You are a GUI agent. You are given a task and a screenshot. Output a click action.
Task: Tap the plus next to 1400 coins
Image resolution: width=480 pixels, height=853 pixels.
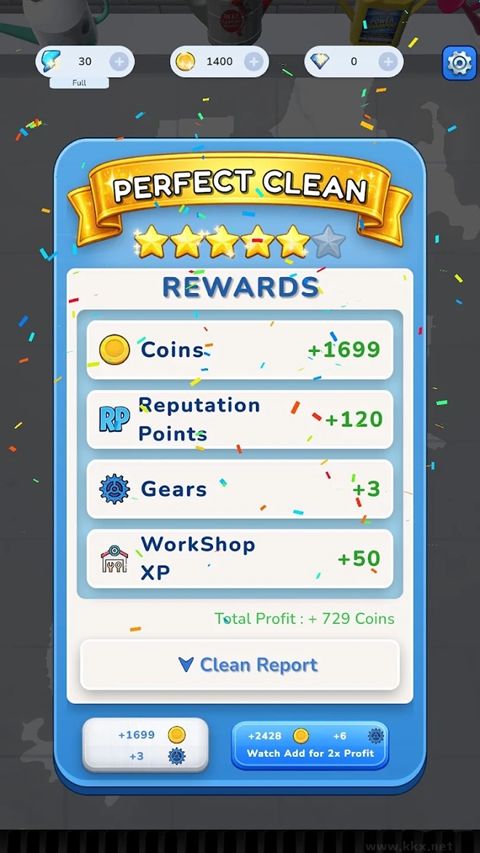(x=253, y=61)
